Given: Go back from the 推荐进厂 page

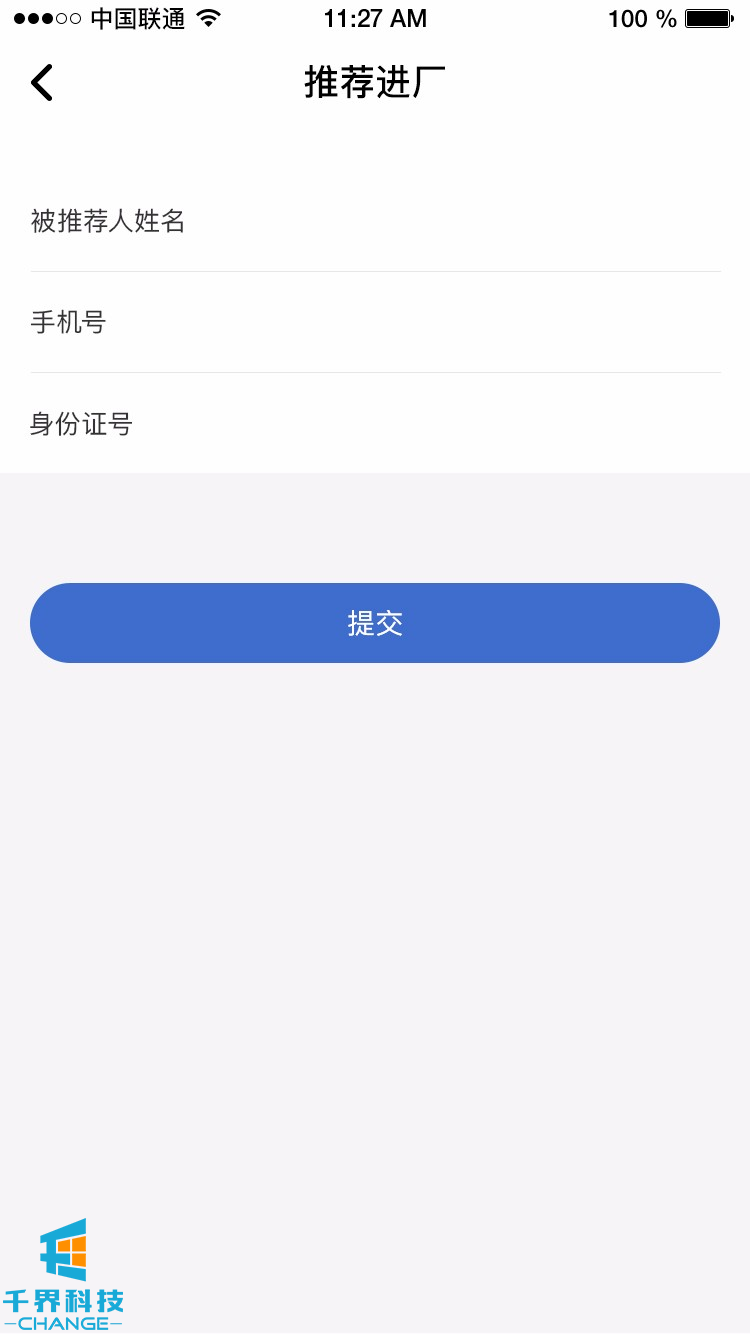Looking at the screenshot, I should point(42,82).
